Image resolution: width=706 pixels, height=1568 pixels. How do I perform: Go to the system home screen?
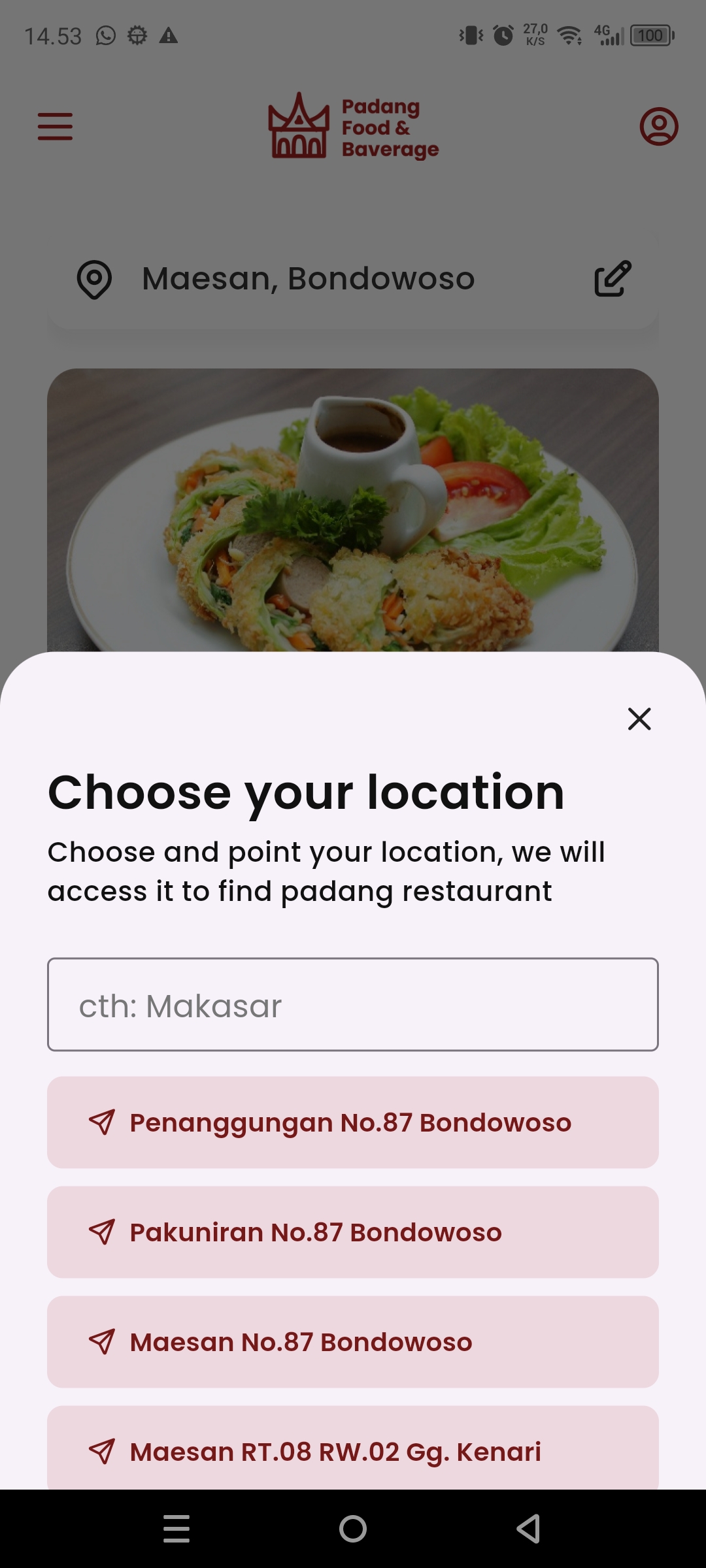(x=353, y=1529)
